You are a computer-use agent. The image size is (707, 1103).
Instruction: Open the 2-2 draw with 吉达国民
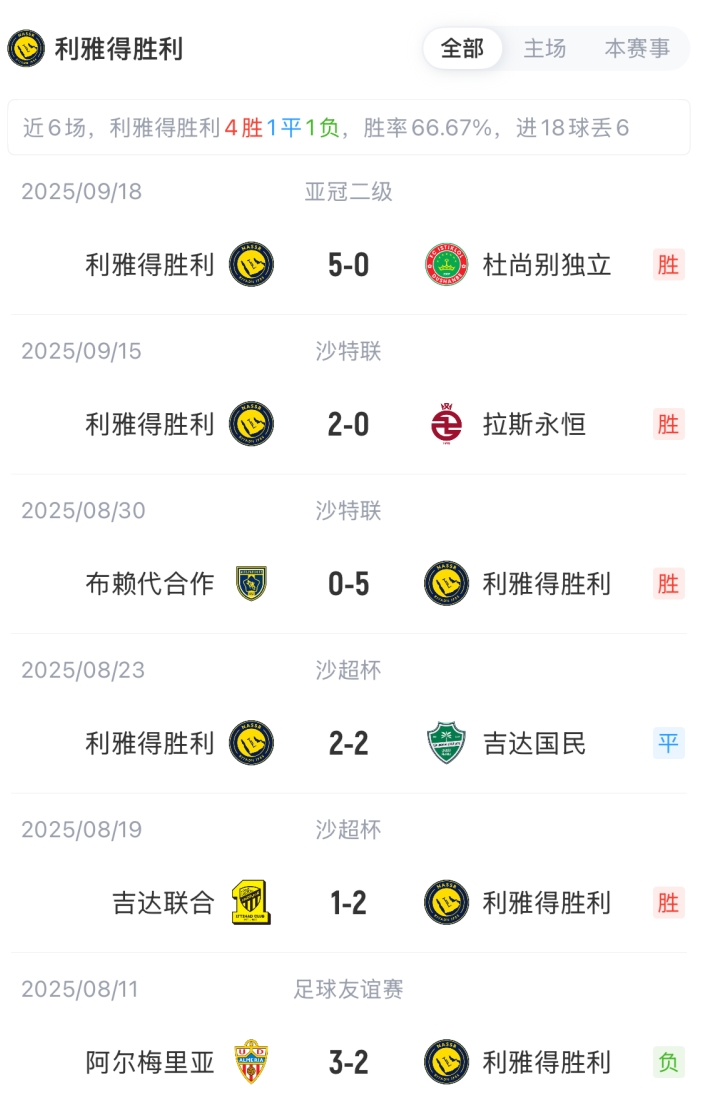(x=348, y=744)
